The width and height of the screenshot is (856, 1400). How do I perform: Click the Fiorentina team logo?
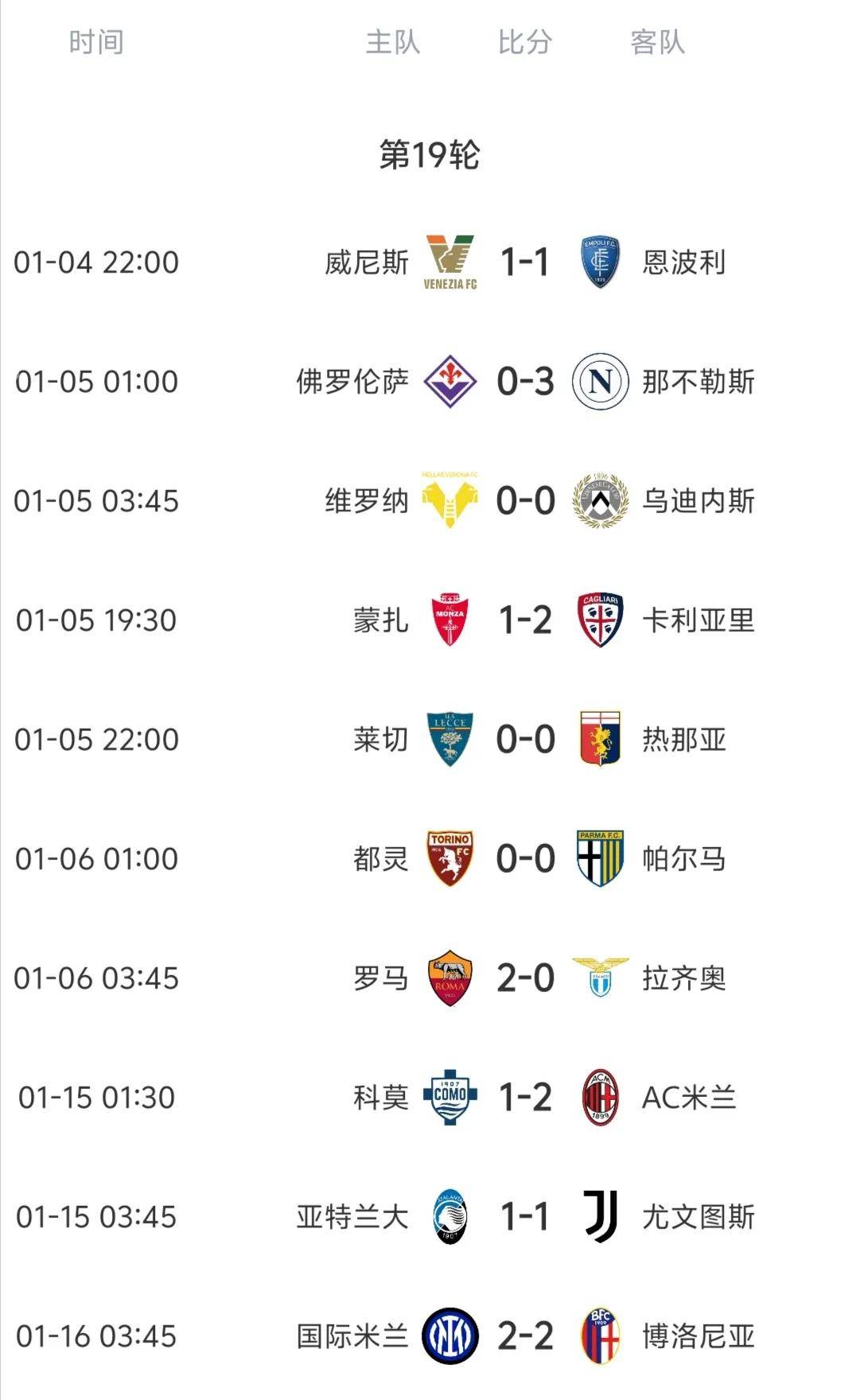point(449,381)
